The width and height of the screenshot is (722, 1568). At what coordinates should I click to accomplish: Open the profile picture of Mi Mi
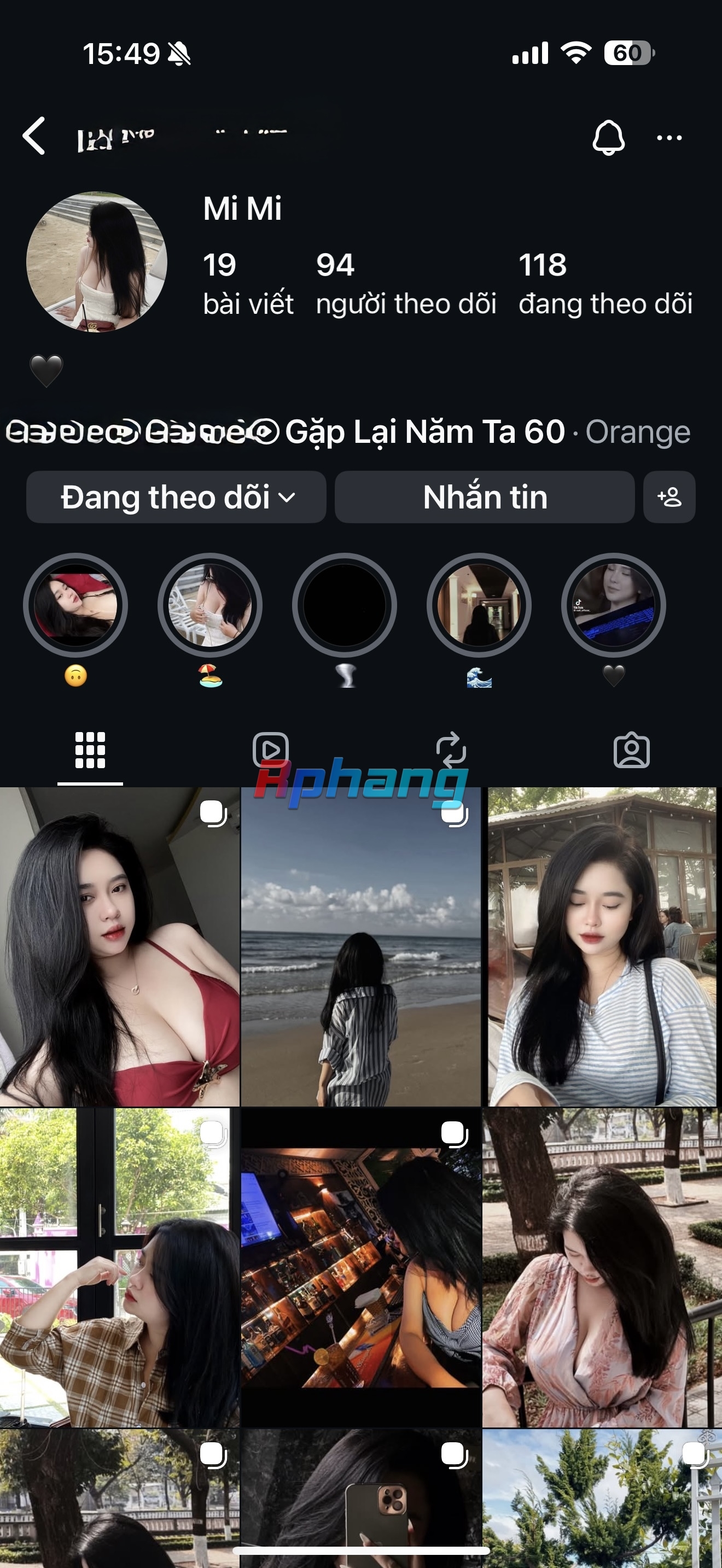(x=97, y=262)
